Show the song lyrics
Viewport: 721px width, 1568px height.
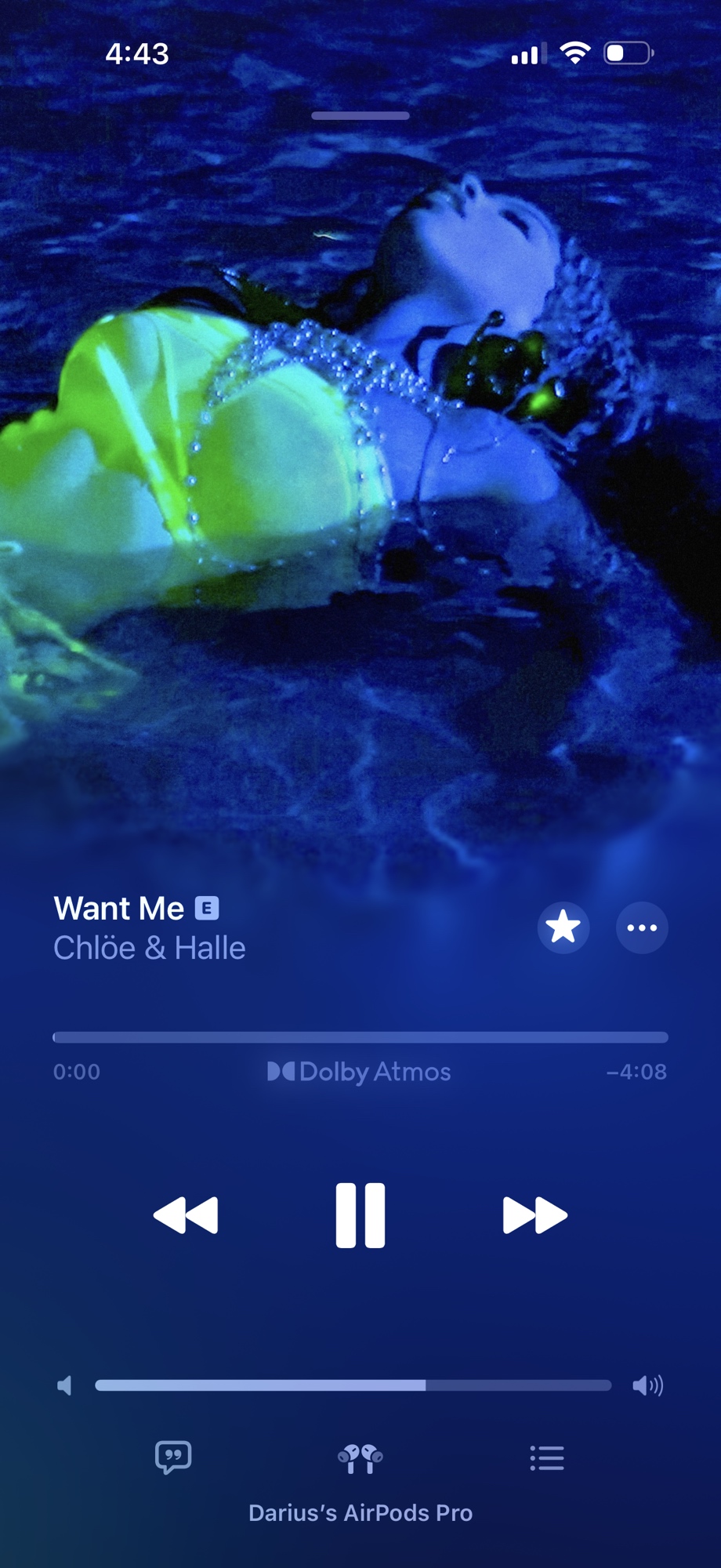173,1457
